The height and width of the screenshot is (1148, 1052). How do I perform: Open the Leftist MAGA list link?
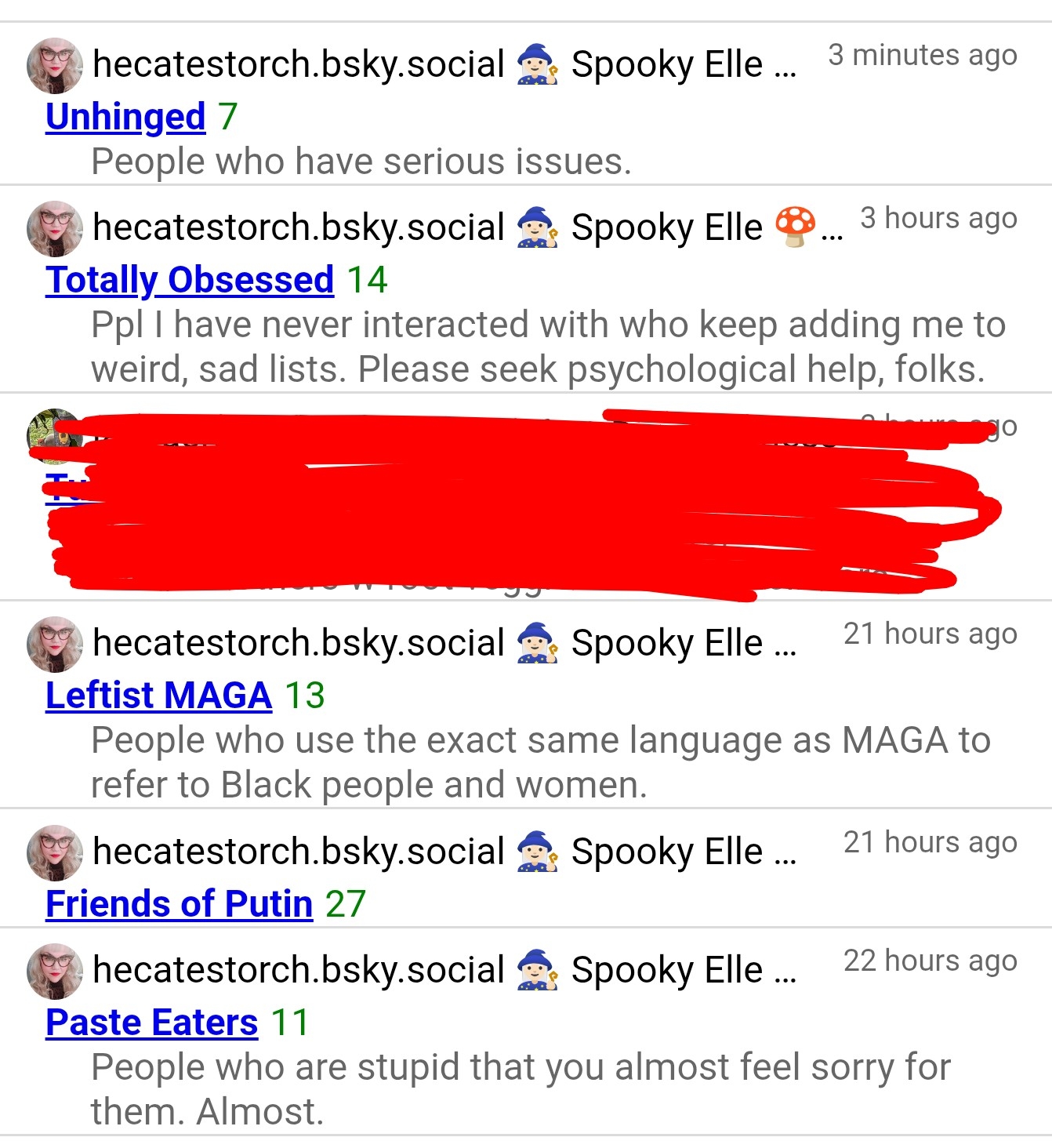(158, 696)
